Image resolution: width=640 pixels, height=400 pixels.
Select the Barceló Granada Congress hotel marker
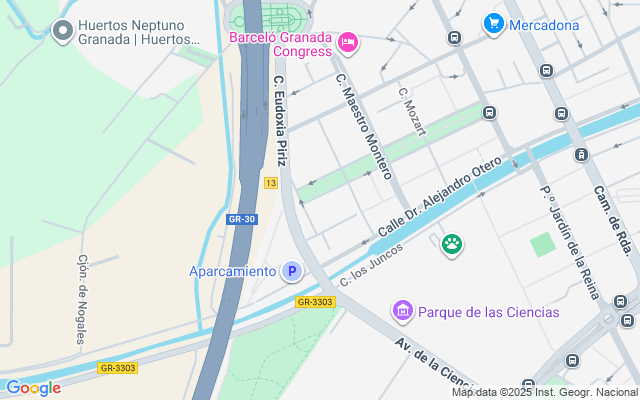[x=347, y=41]
